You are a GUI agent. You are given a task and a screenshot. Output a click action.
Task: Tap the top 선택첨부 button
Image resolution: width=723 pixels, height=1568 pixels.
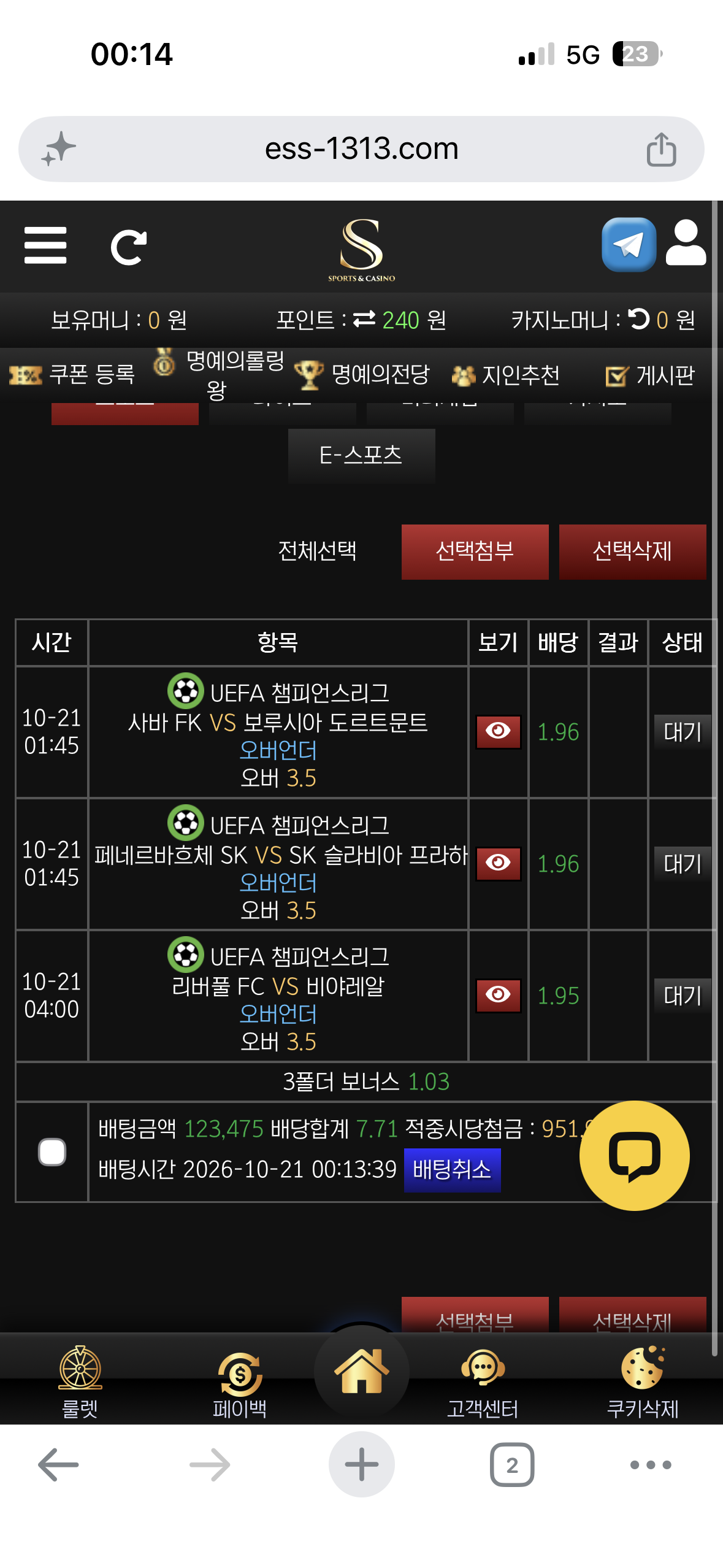pyautogui.click(x=475, y=551)
